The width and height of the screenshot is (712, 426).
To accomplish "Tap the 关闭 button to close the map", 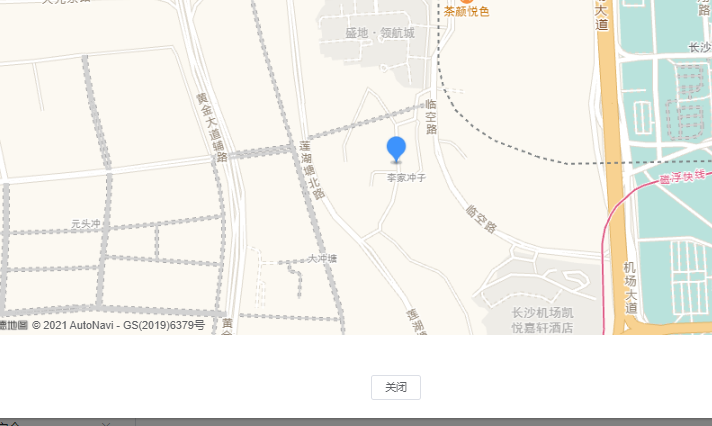I will [395, 387].
